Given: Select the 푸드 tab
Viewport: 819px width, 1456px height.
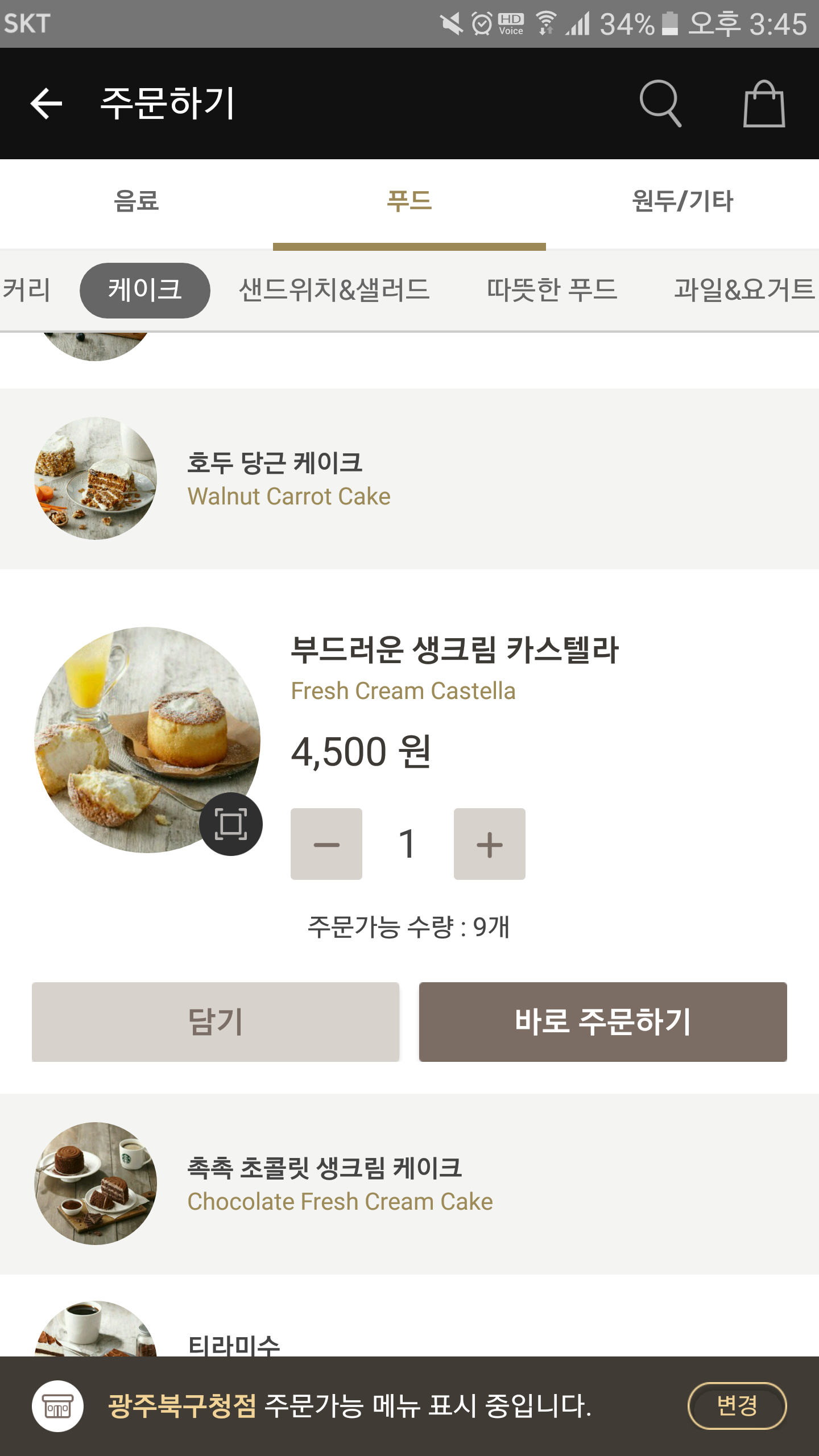Looking at the screenshot, I should point(409,201).
